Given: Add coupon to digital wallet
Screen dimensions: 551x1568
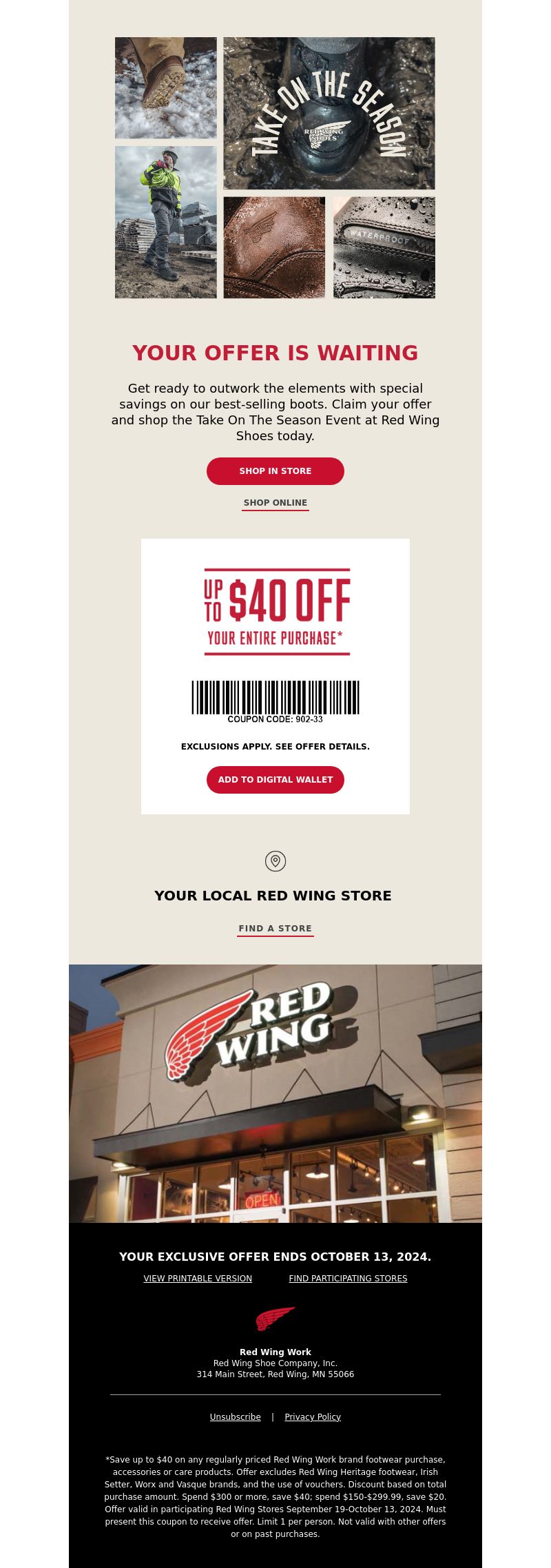Looking at the screenshot, I should click(275, 780).
